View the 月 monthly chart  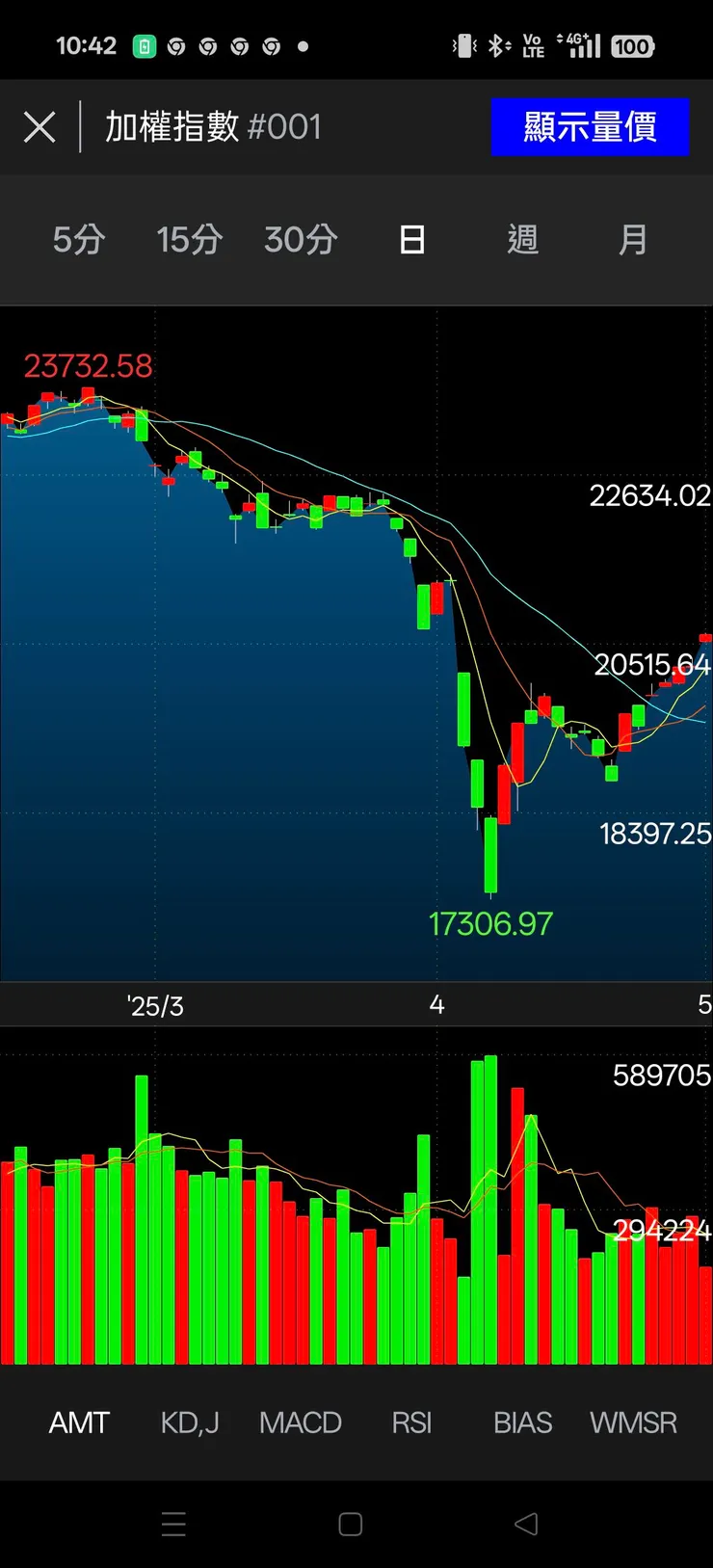[x=633, y=239]
